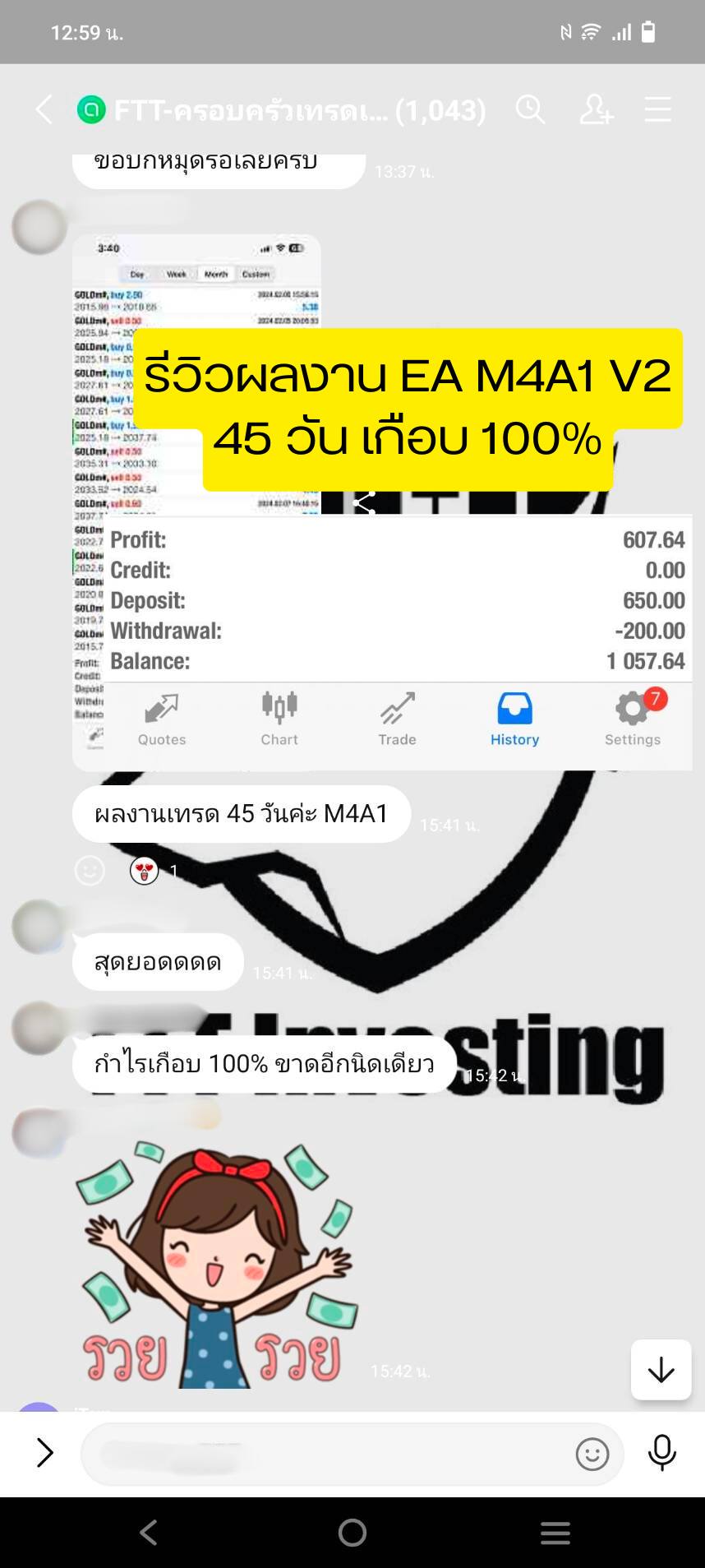The image size is (705, 1568).
Task: Record a voice message with the microphone
Action: click(x=661, y=1453)
